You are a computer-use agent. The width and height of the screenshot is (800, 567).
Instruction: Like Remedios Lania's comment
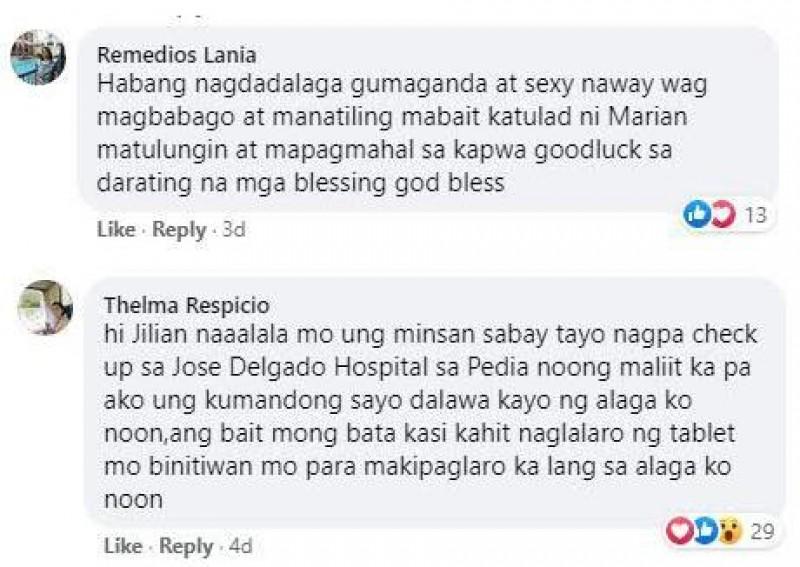[115, 229]
